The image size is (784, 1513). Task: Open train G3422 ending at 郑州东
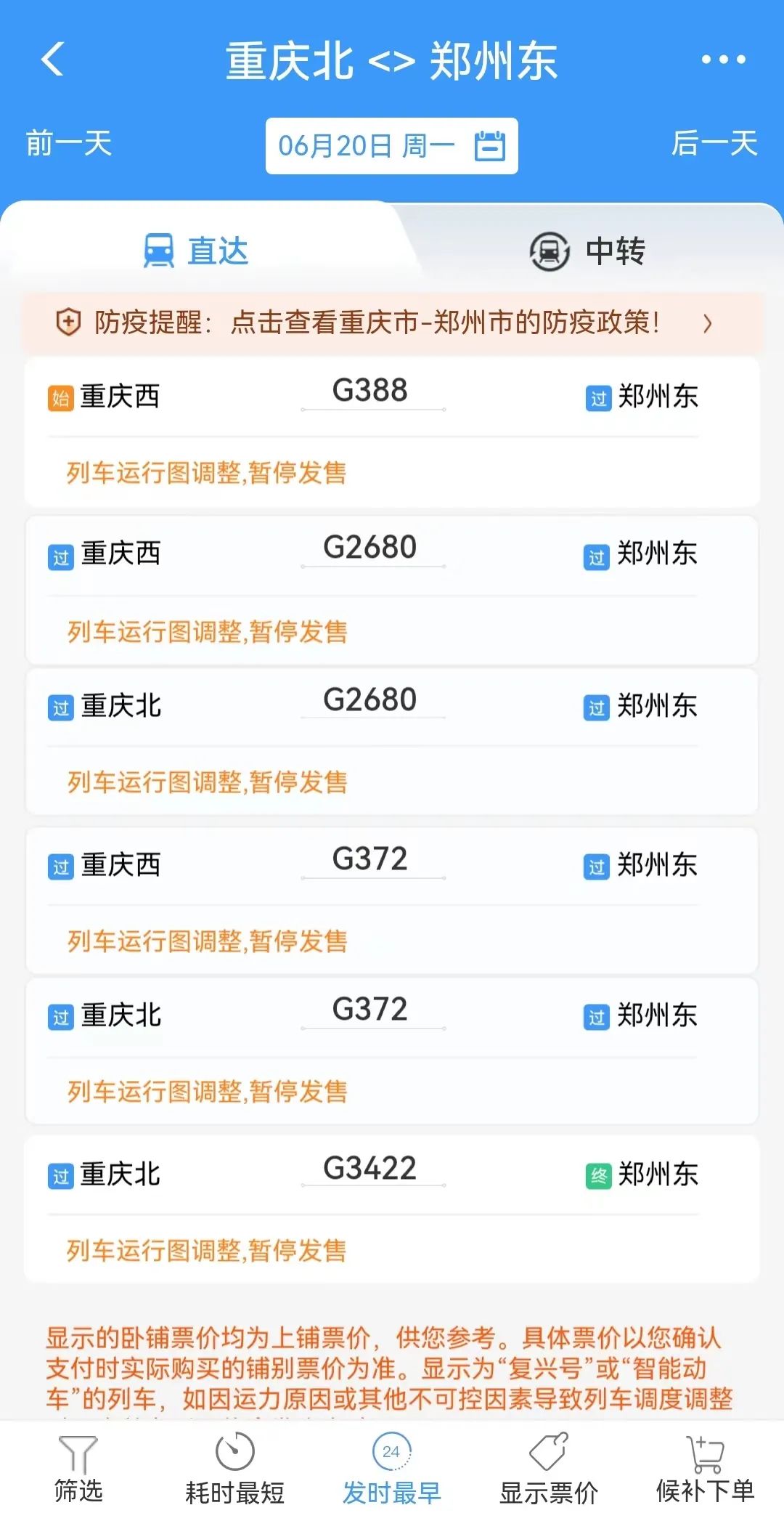tap(392, 1206)
